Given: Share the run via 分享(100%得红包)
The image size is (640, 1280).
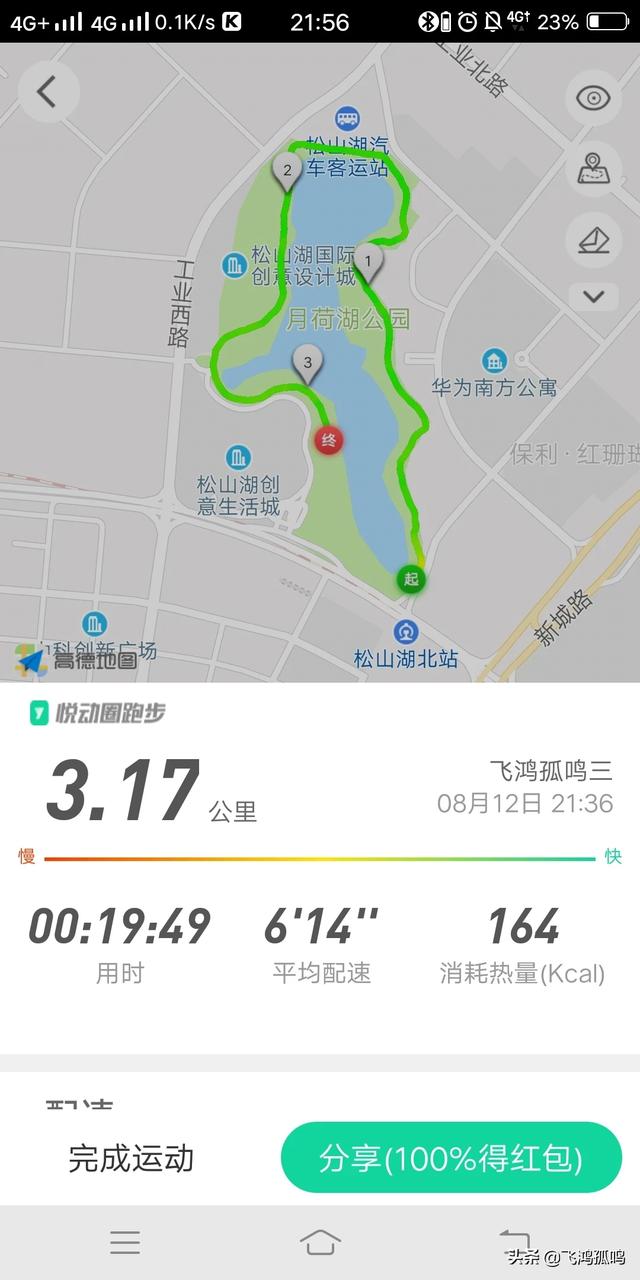Looking at the screenshot, I should click(x=451, y=1158).
